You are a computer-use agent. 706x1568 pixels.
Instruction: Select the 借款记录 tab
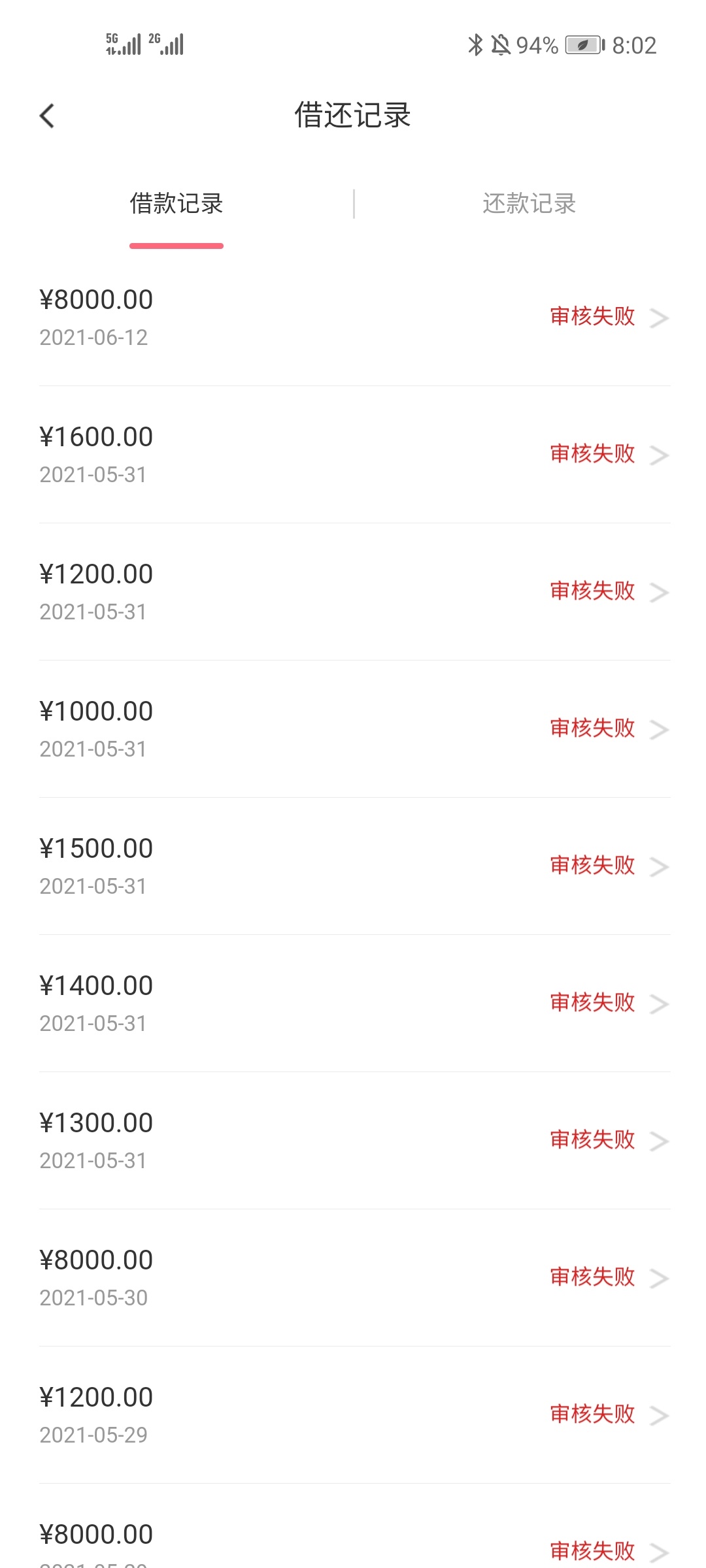pos(176,203)
